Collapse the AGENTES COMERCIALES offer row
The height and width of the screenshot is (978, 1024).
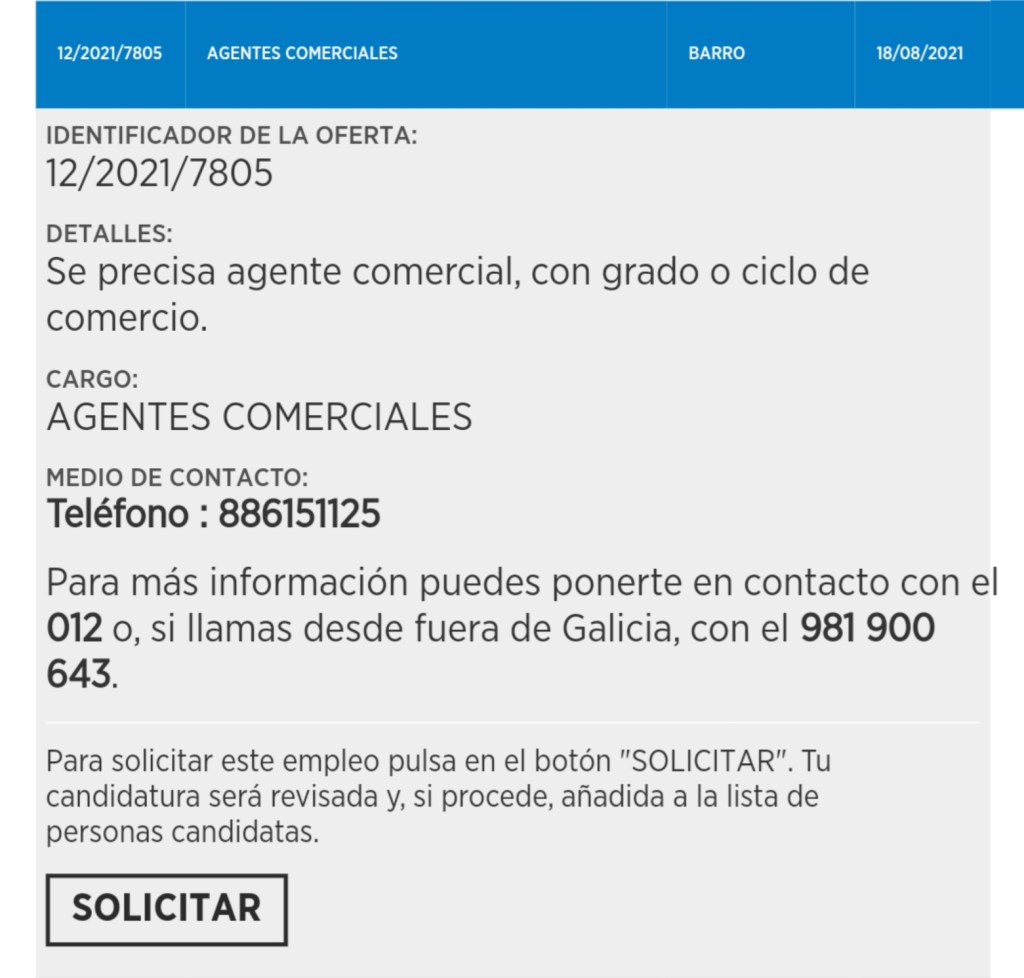click(x=301, y=54)
